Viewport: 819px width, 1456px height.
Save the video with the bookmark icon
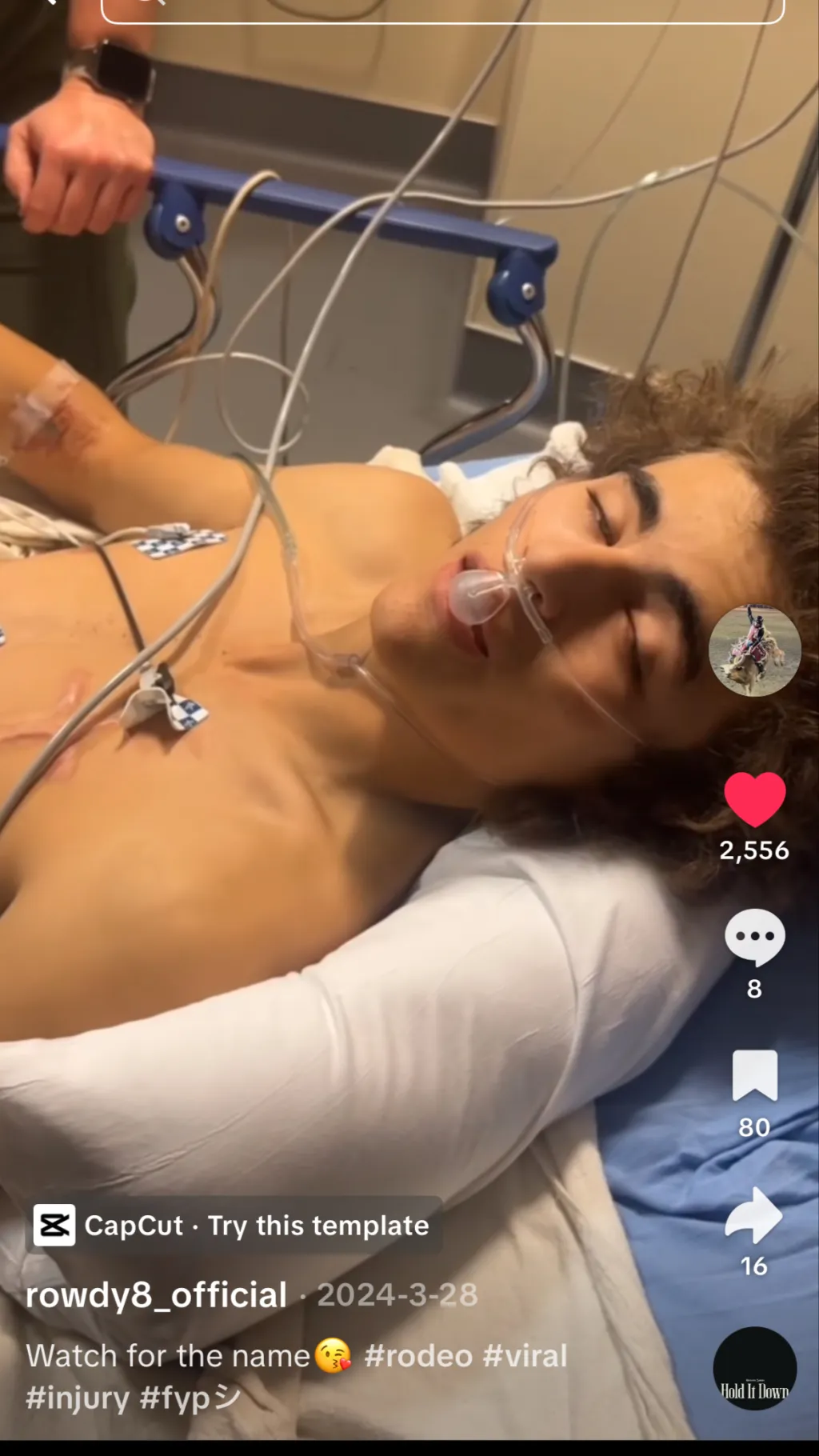tap(754, 1076)
